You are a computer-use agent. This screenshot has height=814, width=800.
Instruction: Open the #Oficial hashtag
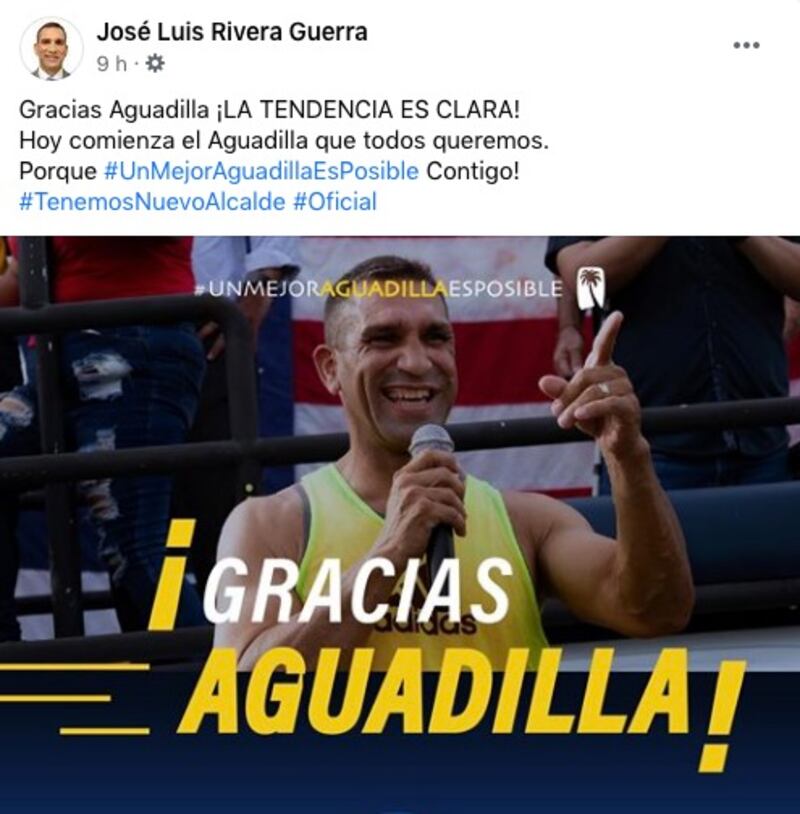click(334, 202)
